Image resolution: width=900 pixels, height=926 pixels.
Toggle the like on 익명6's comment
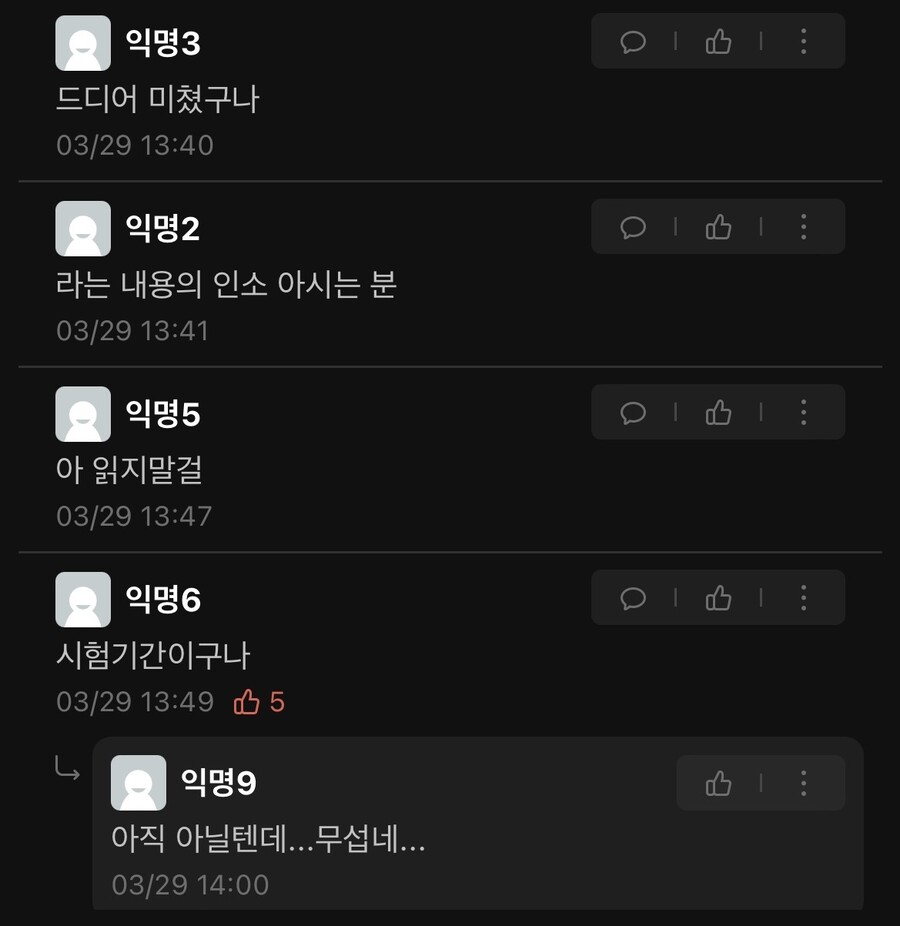[718, 598]
